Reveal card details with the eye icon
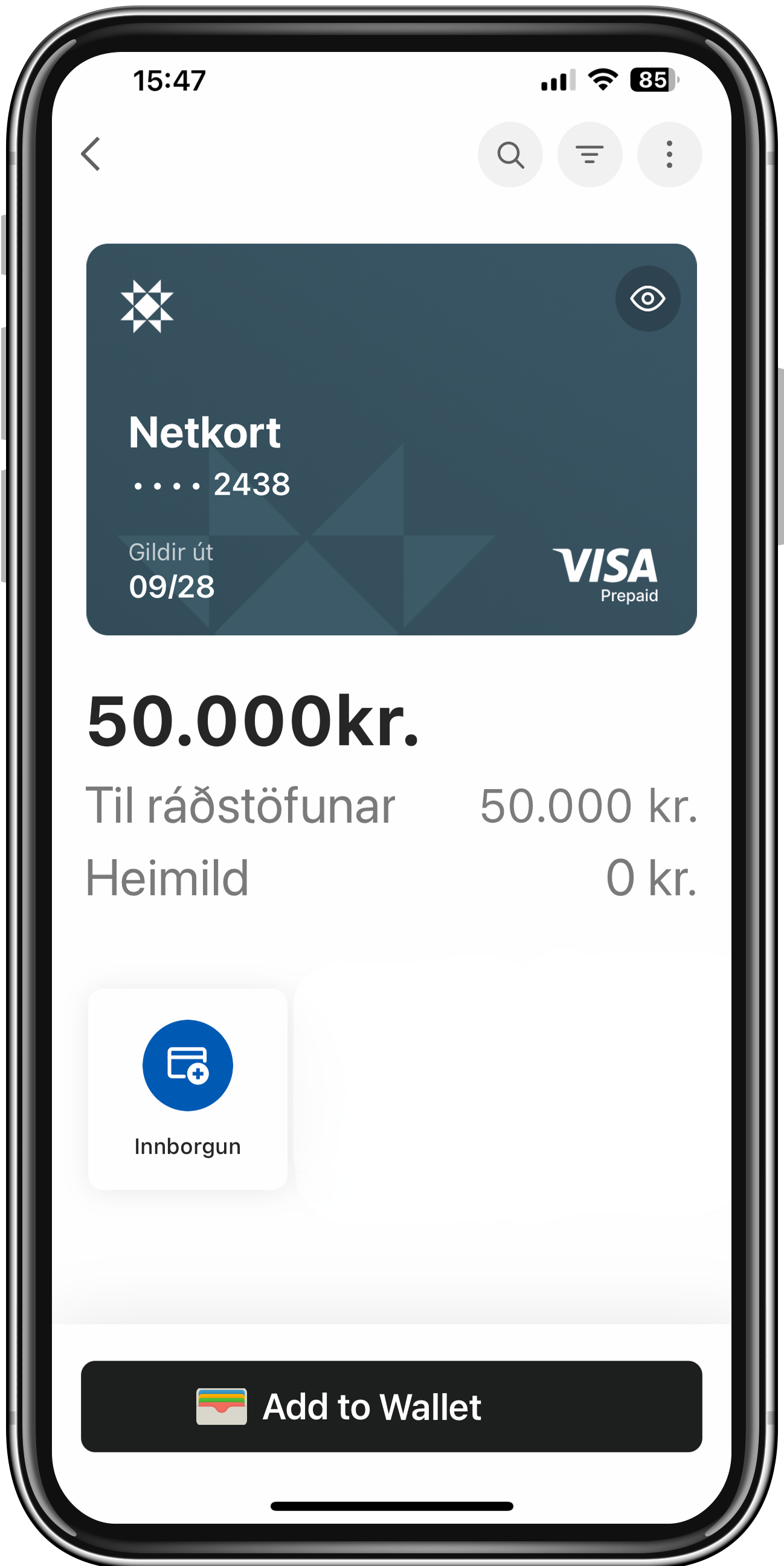The width and height of the screenshot is (784, 1566). (647, 298)
